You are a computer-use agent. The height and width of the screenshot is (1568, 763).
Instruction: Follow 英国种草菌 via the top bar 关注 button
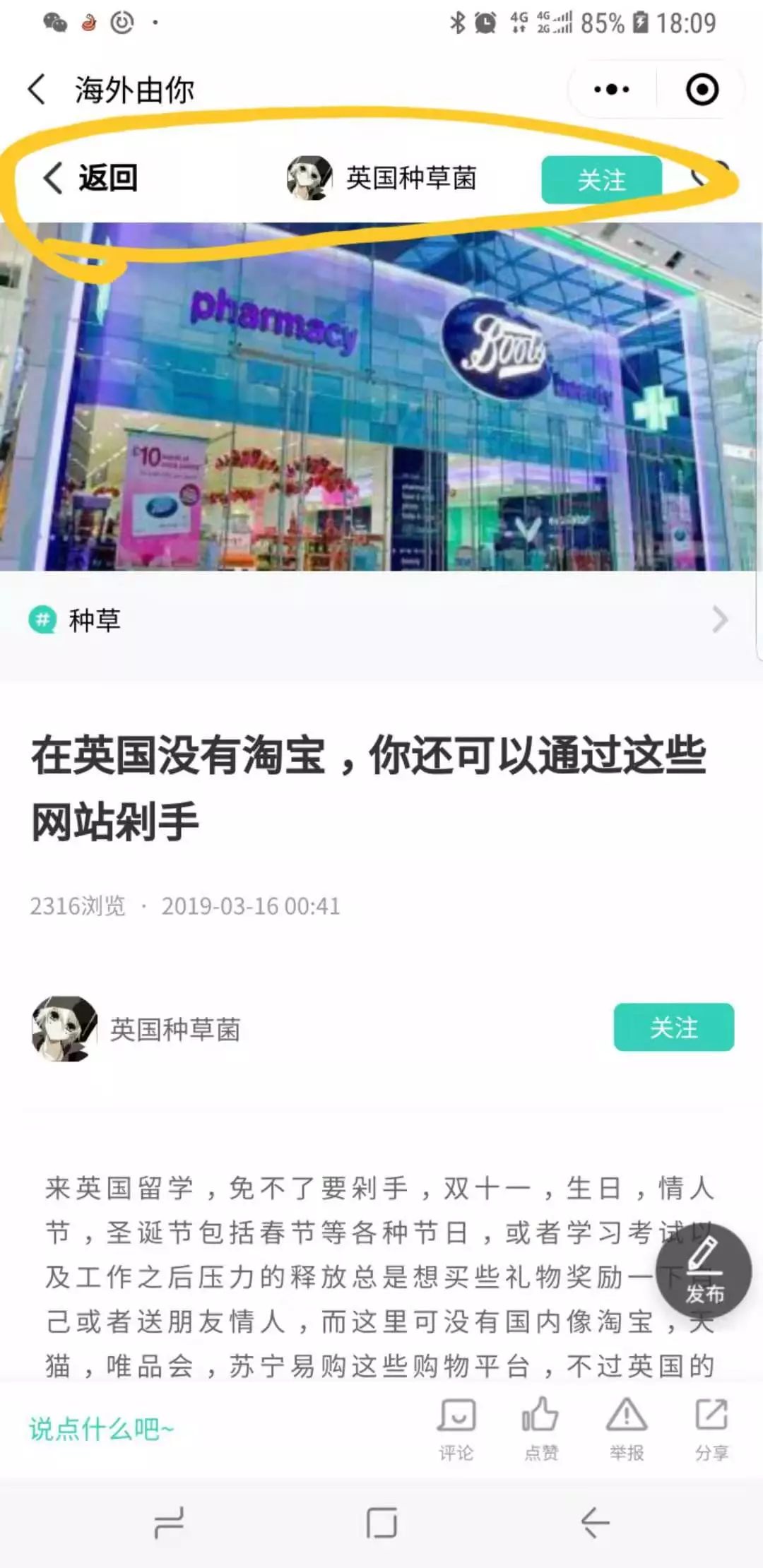click(601, 180)
